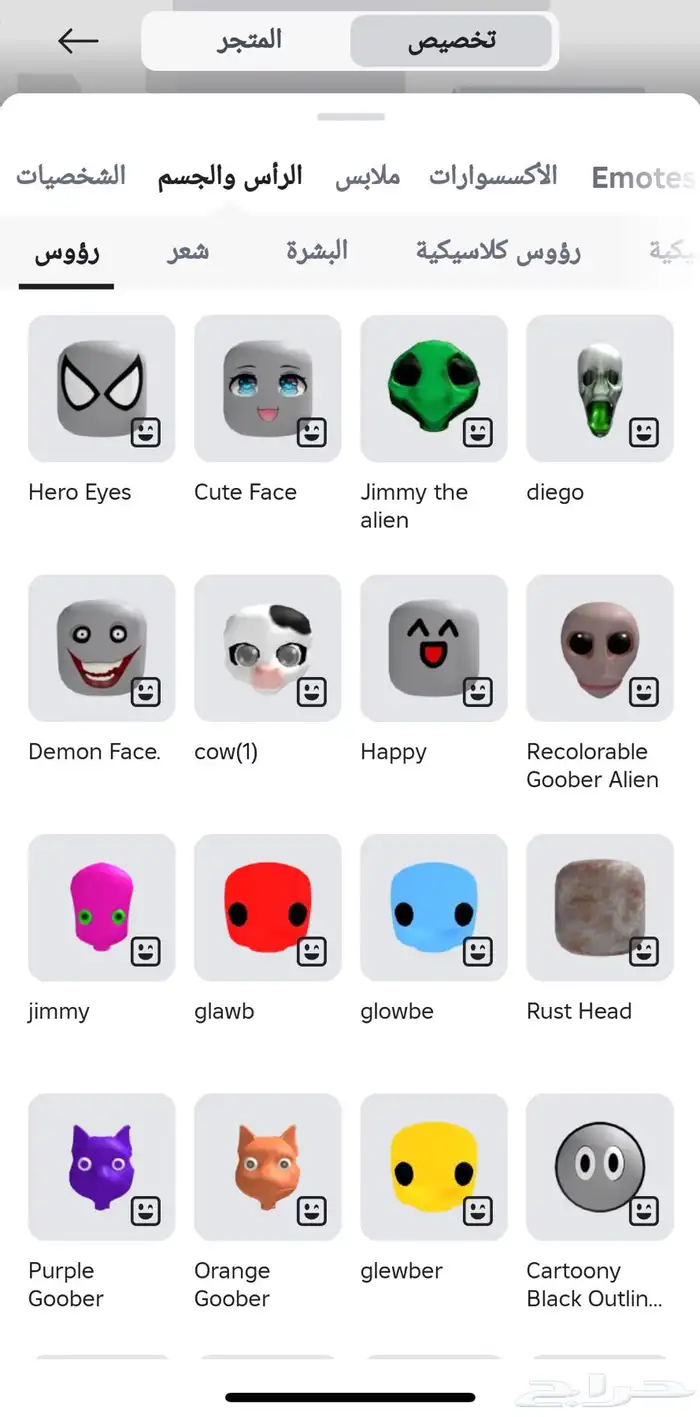This screenshot has height=1417, width=700.
Task: Switch to the المتجر store segment
Action: [x=250, y=41]
